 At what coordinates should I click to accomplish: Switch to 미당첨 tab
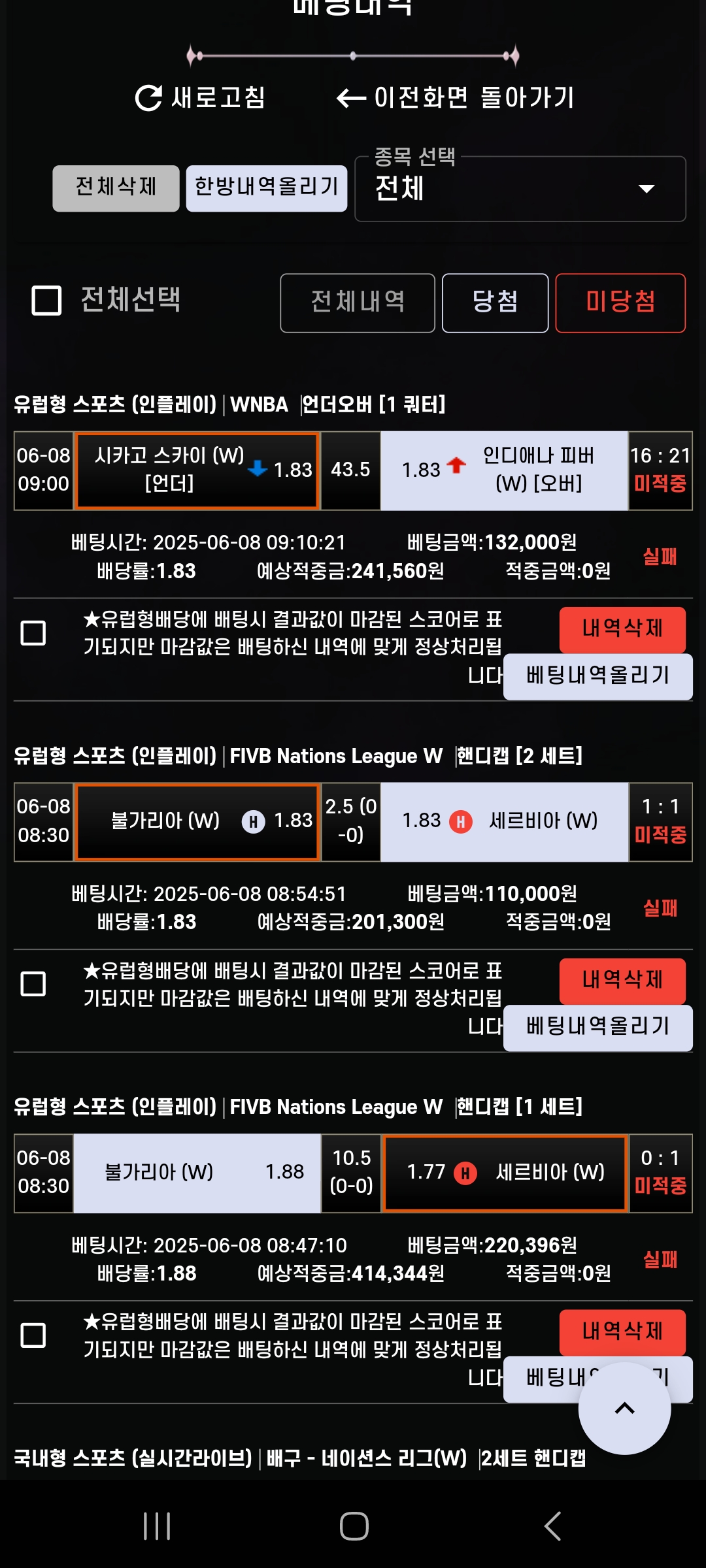click(620, 302)
